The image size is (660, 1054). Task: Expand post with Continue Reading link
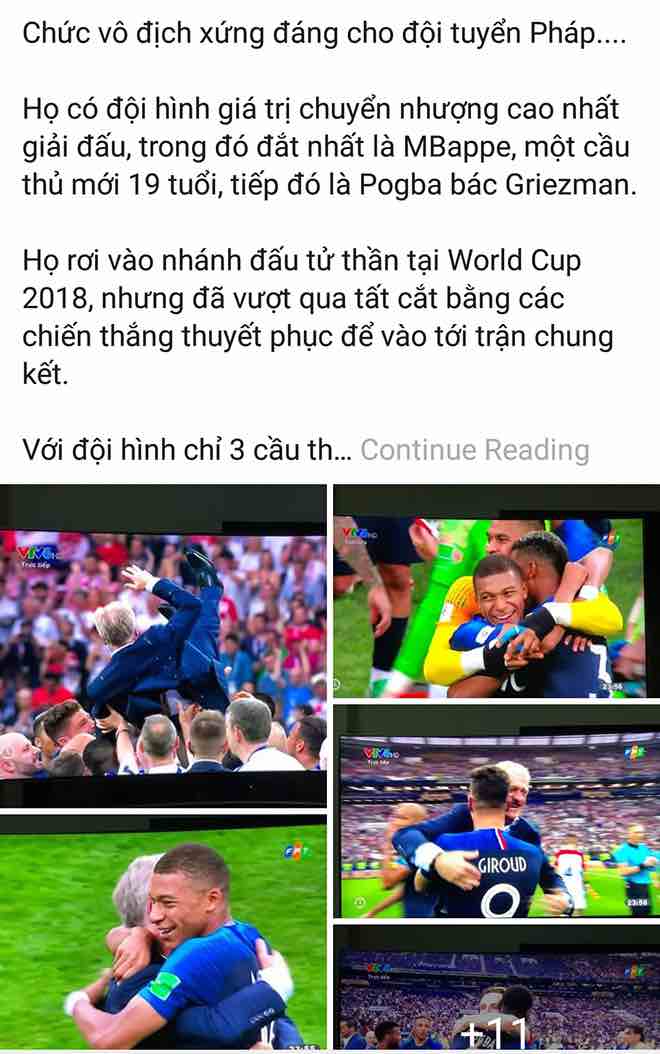(x=474, y=450)
